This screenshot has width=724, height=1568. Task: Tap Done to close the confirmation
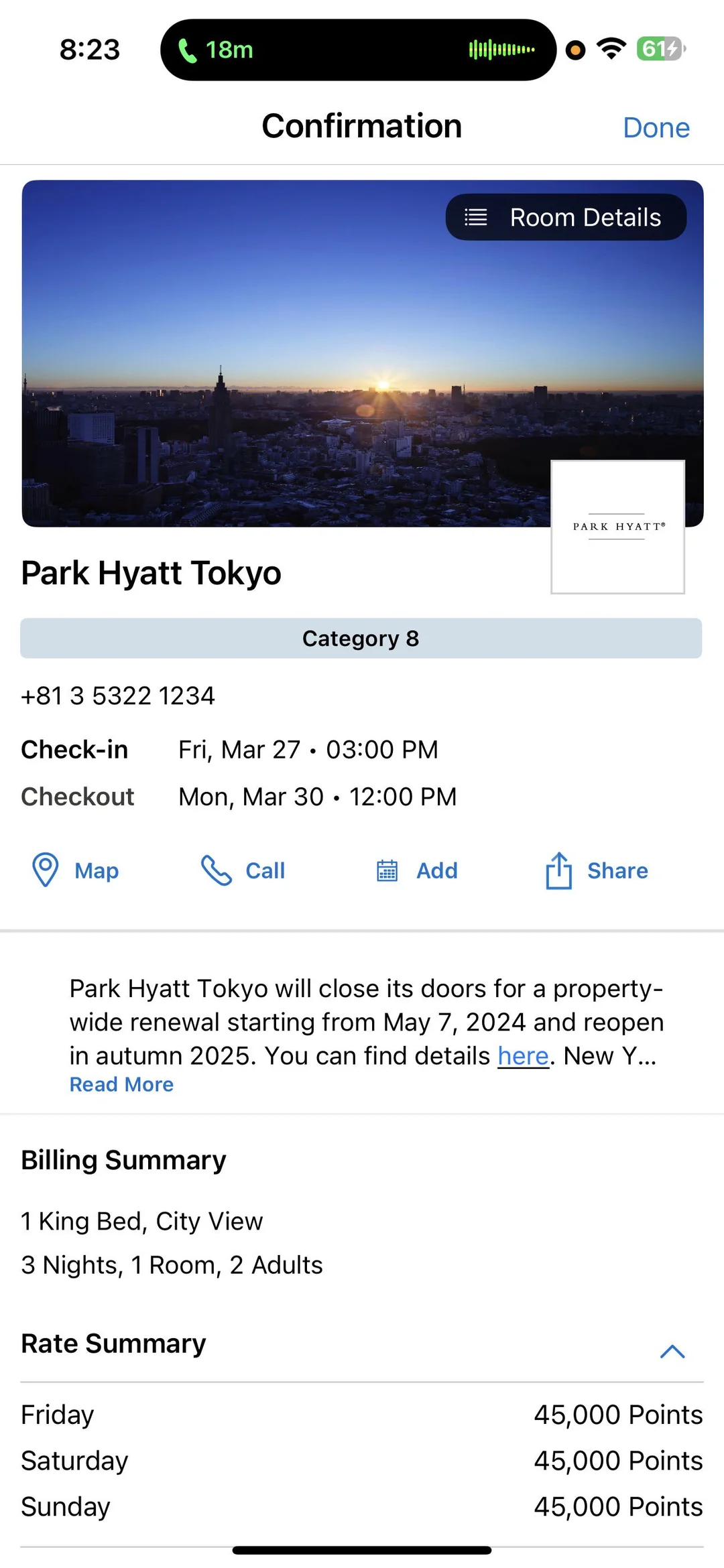point(656,127)
